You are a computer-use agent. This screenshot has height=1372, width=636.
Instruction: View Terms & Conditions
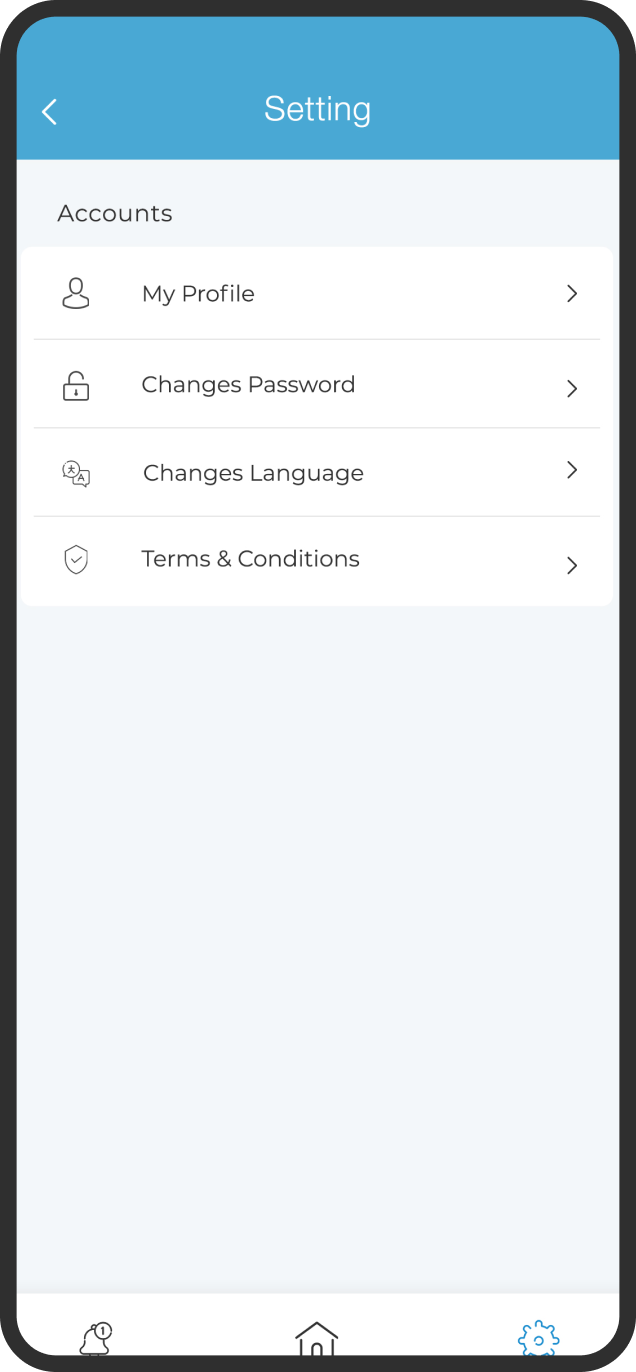pos(316,561)
